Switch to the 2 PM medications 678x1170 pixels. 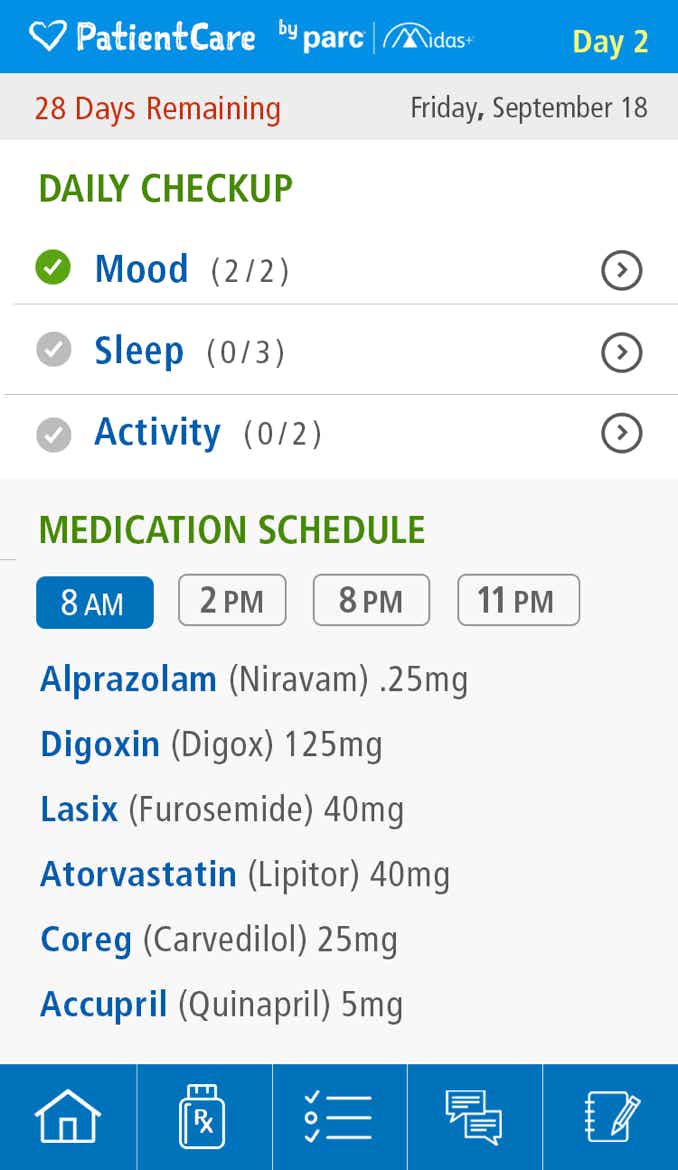pos(232,600)
